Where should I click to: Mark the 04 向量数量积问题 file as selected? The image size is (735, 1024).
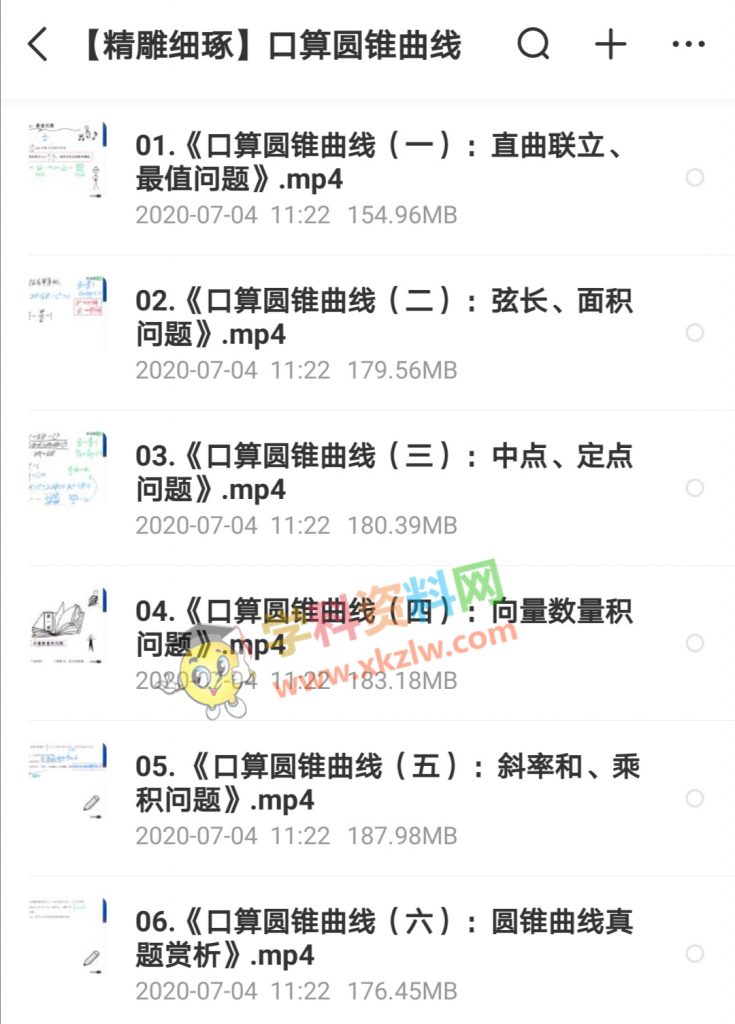tap(694, 643)
